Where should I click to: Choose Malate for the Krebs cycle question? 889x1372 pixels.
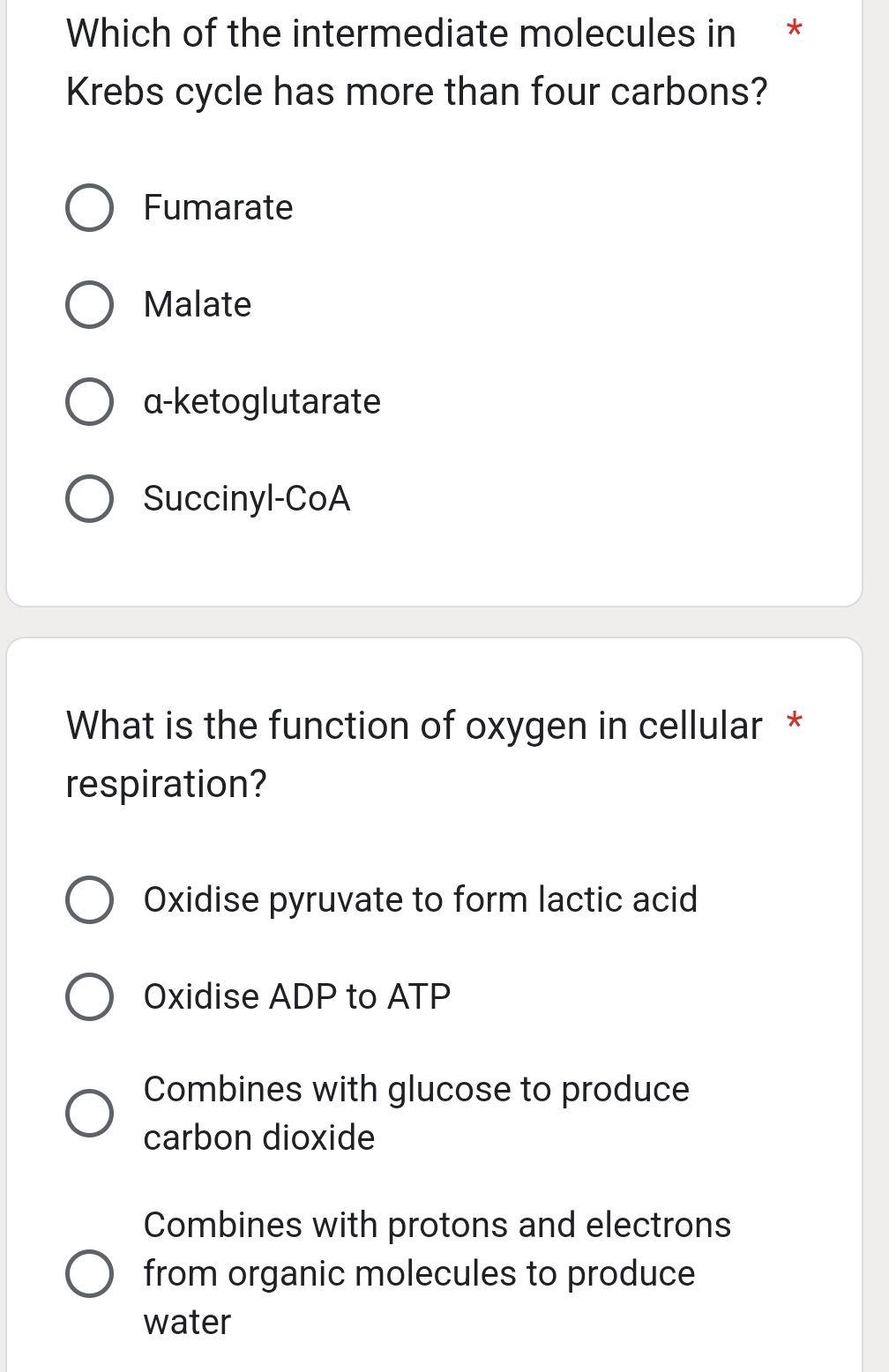tap(91, 306)
